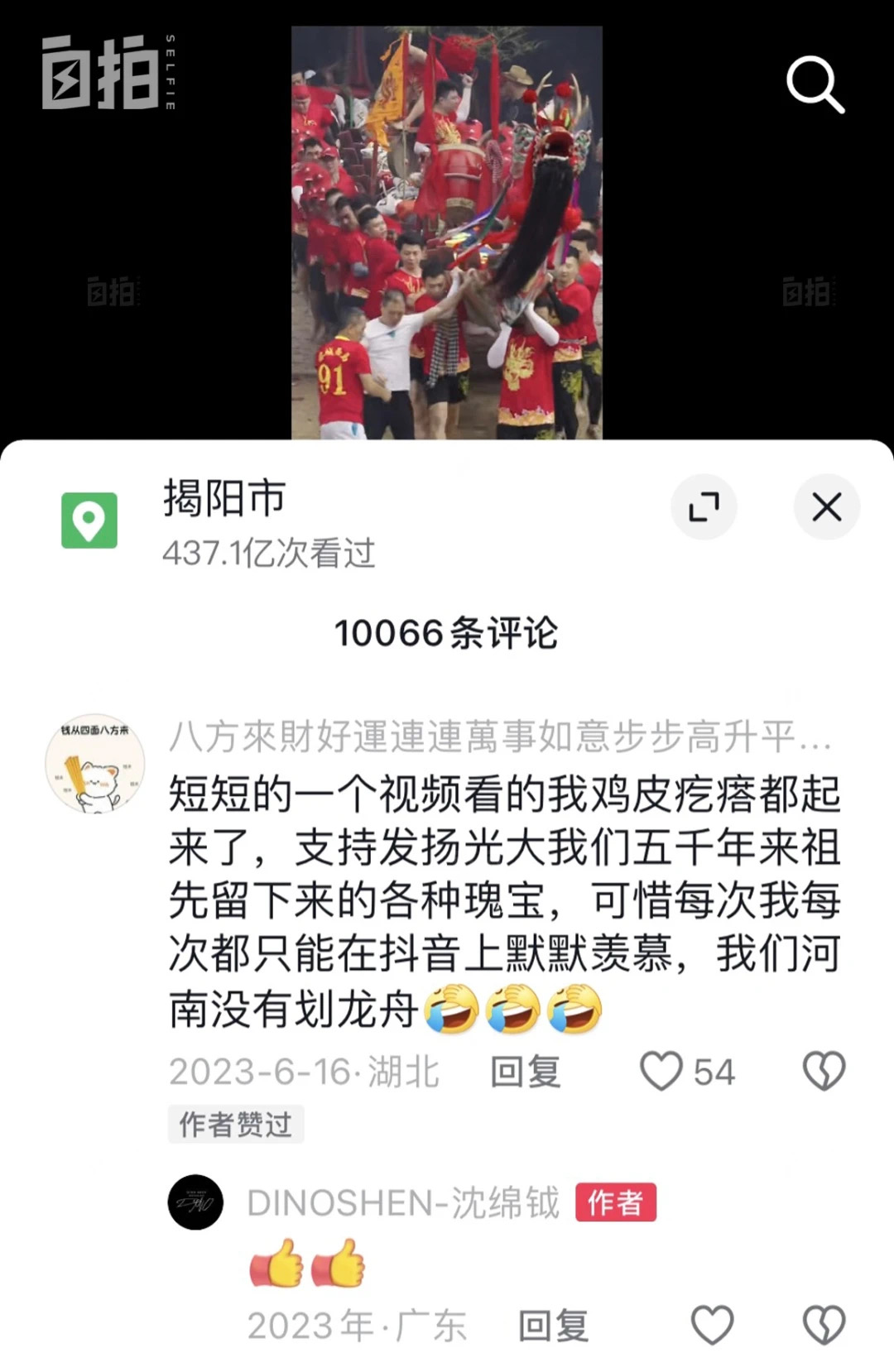Like the author's thumbs-up reply
Image resolution: width=894 pixels, height=1372 pixels.
tap(712, 1326)
